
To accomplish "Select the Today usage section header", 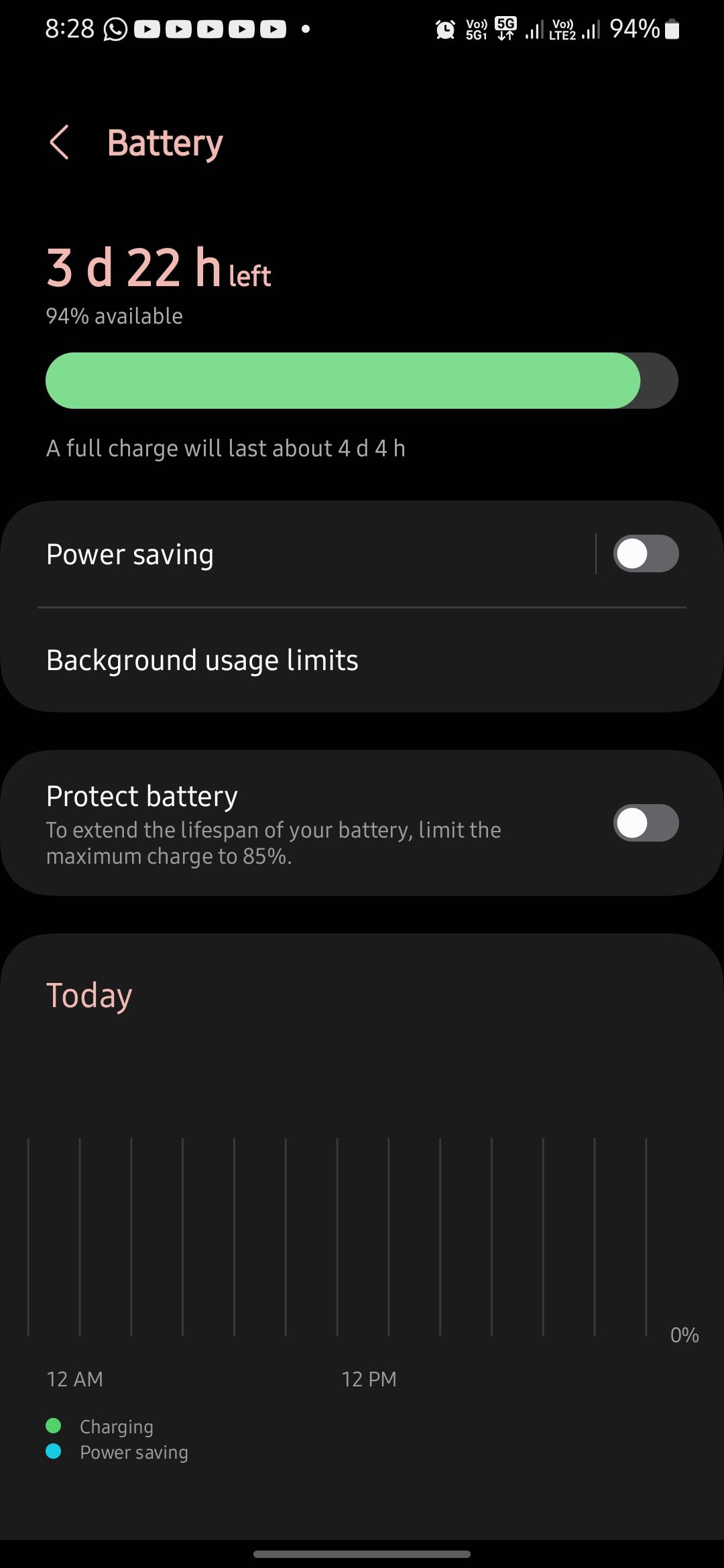I will [x=88, y=994].
